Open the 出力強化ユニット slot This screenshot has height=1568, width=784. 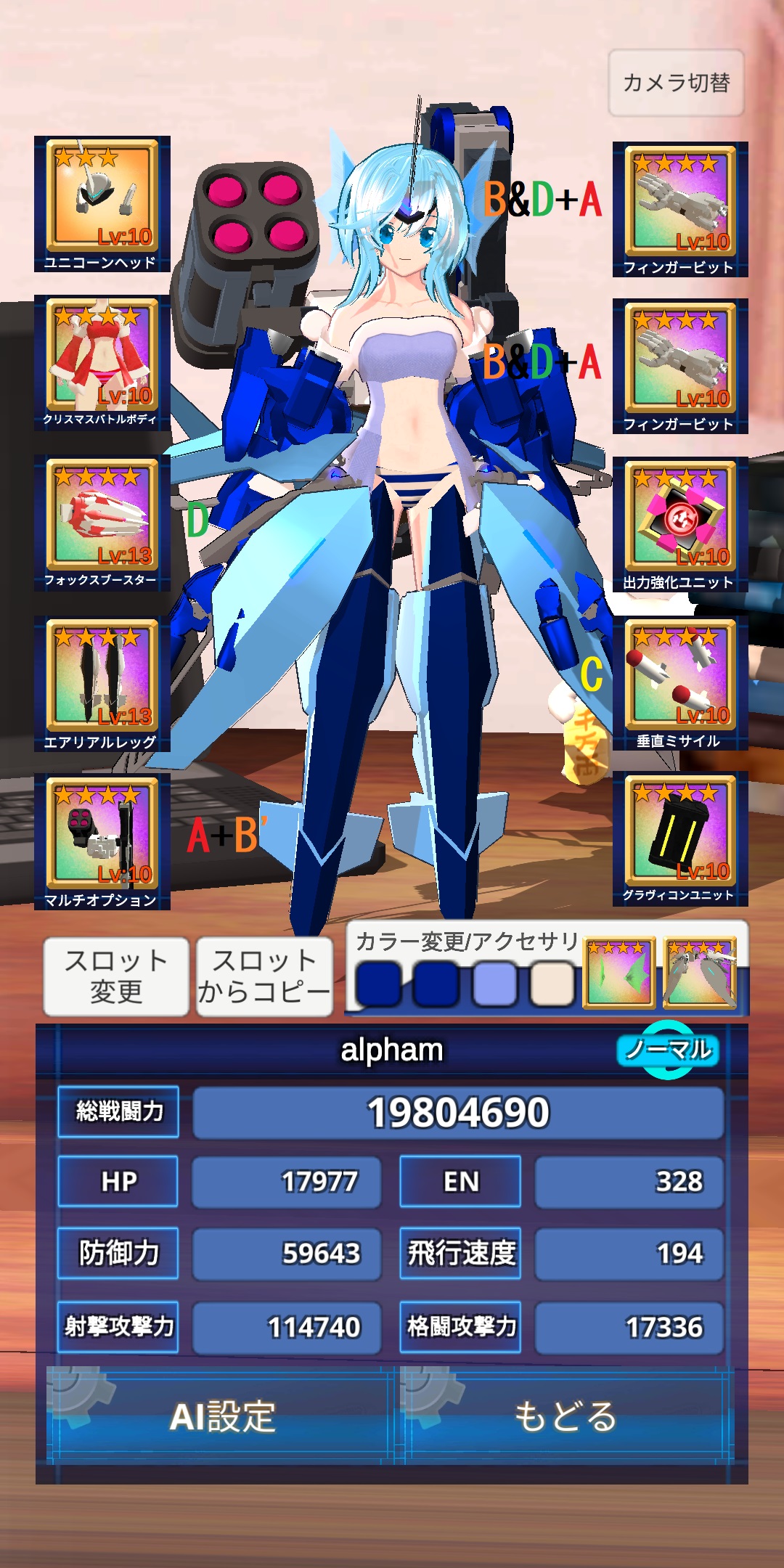click(680, 525)
